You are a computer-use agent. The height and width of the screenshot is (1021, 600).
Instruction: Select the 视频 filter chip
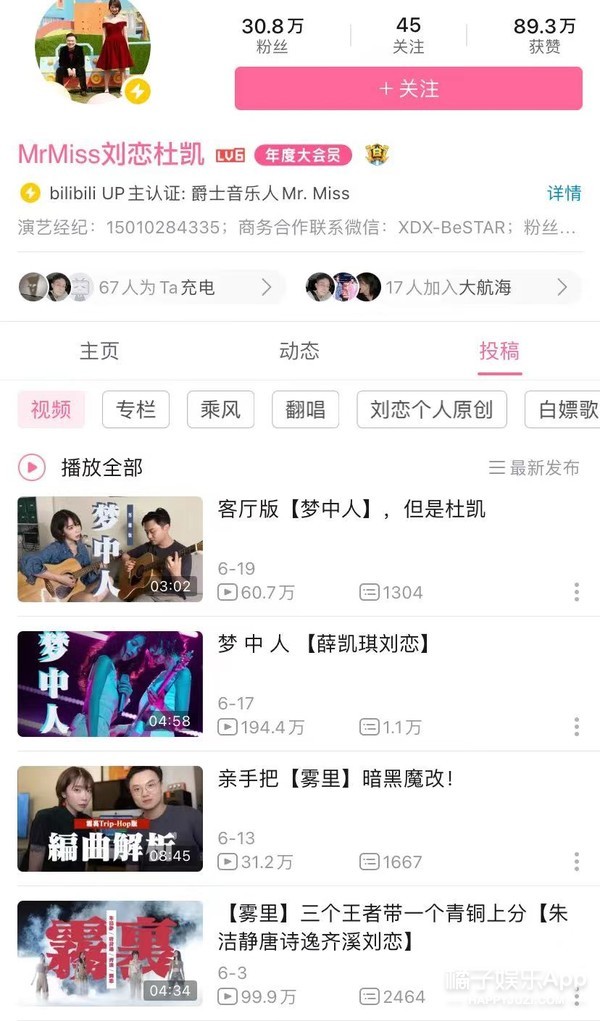tap(51, 409)
